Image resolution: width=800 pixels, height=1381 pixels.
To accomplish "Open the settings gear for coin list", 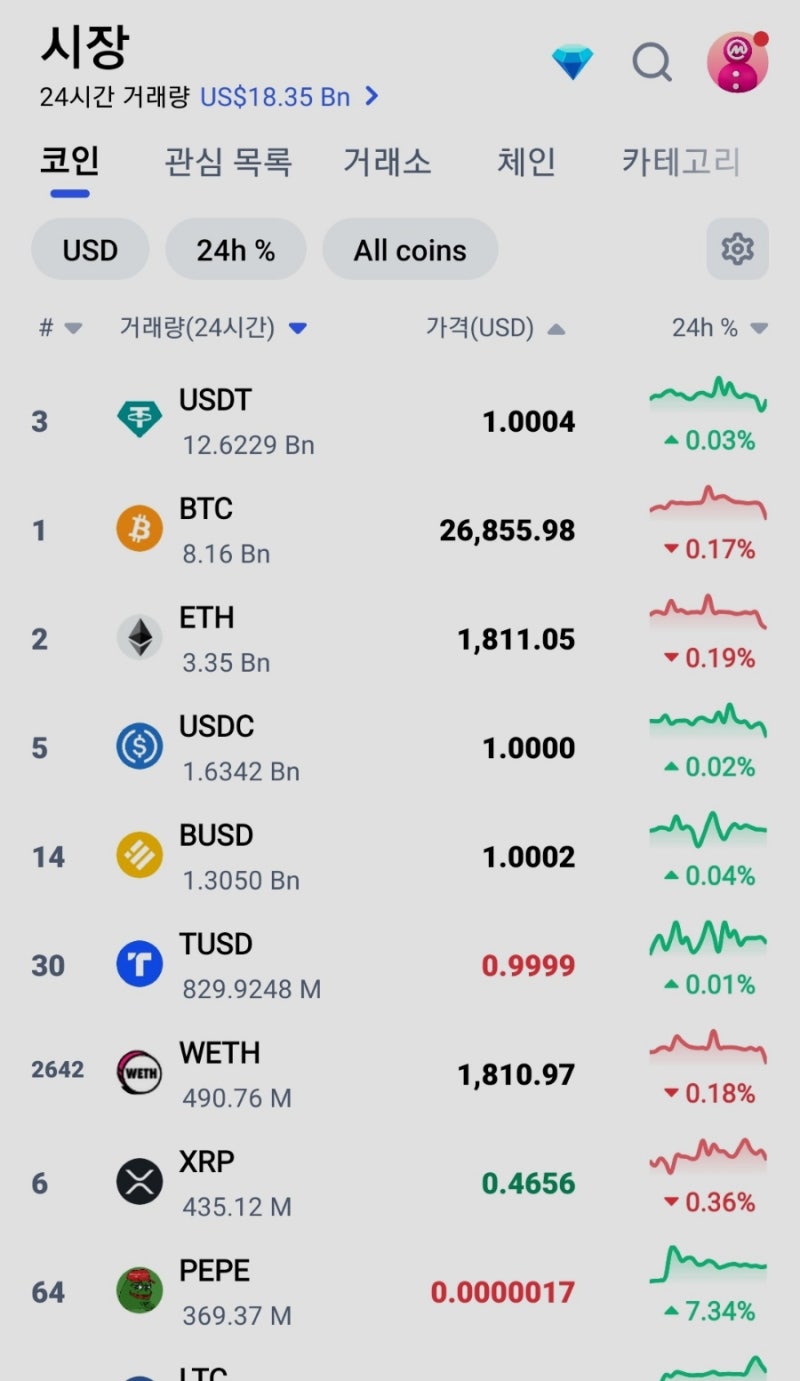I will click(737, 250).
